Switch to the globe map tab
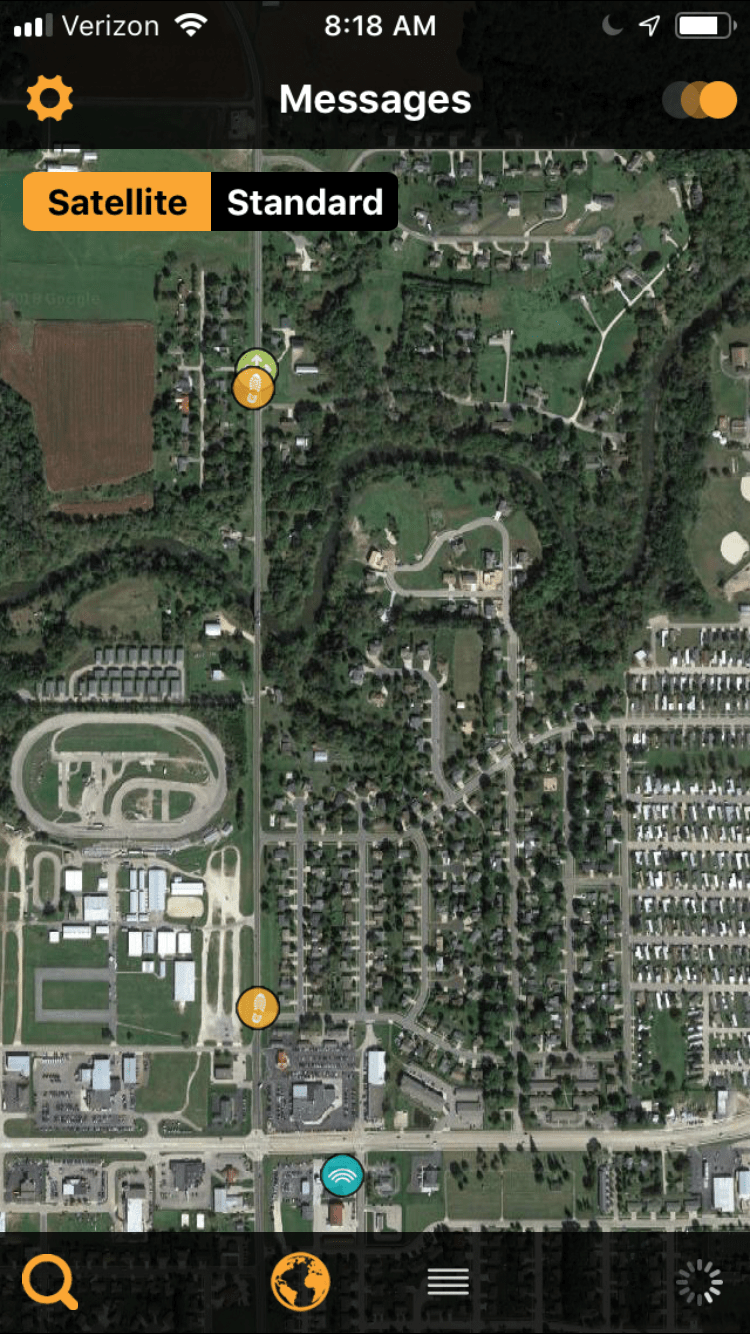Viewport: 750px width, 1334px height. (300, 1281)
